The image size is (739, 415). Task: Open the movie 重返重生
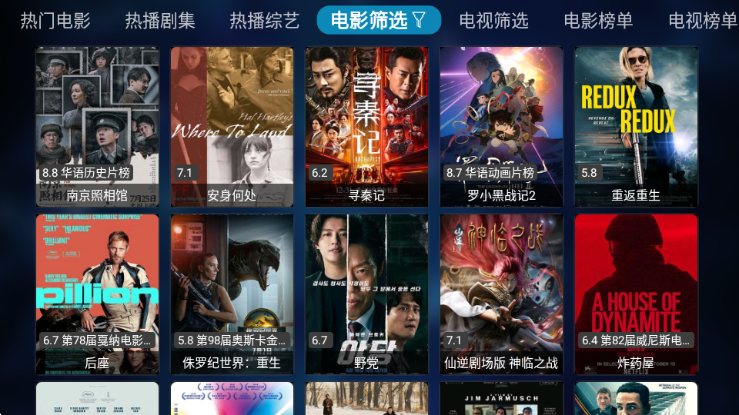tap(636, 125)
